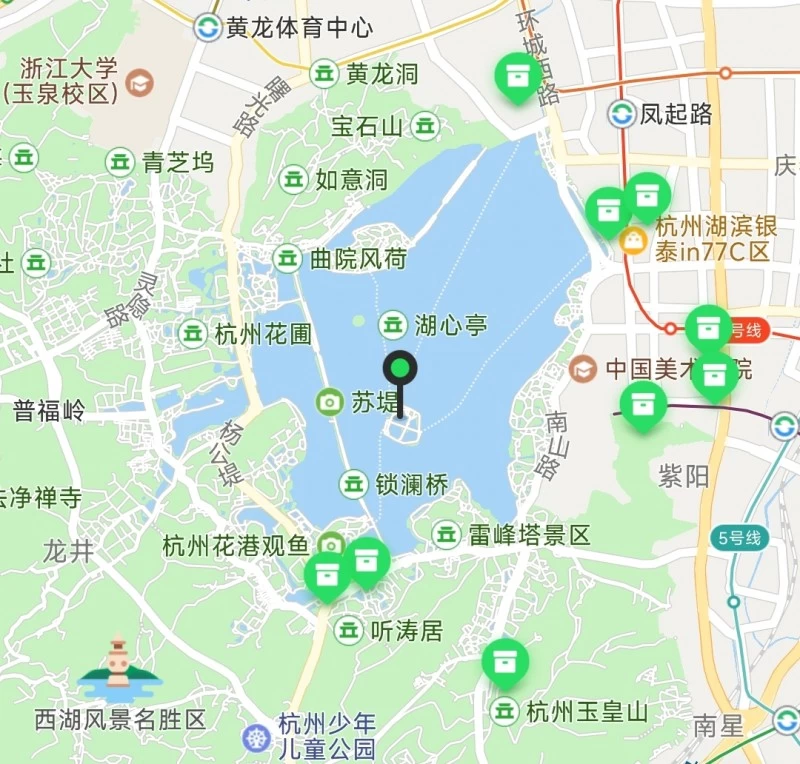Open the 凤起路 metro station
Viewport: 800px width, 764px height.
[x=622, y=113]
